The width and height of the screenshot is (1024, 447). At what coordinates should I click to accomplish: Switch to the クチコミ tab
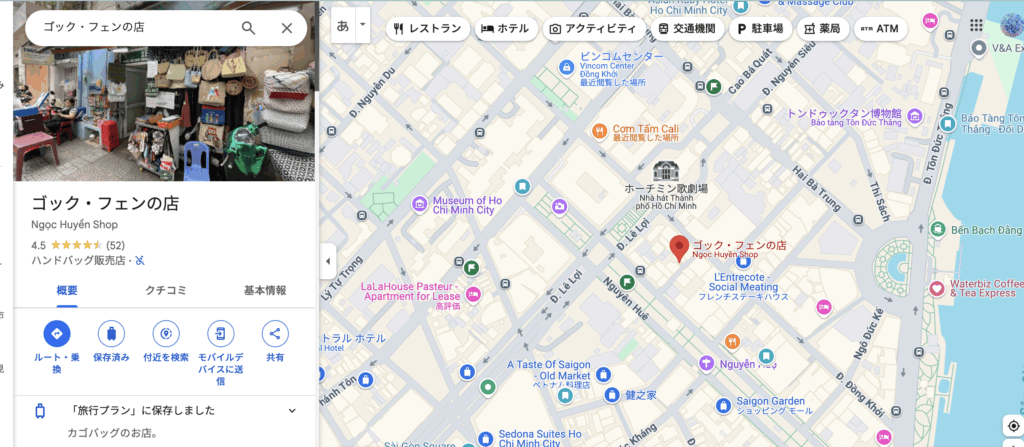[x=166, y=290]
